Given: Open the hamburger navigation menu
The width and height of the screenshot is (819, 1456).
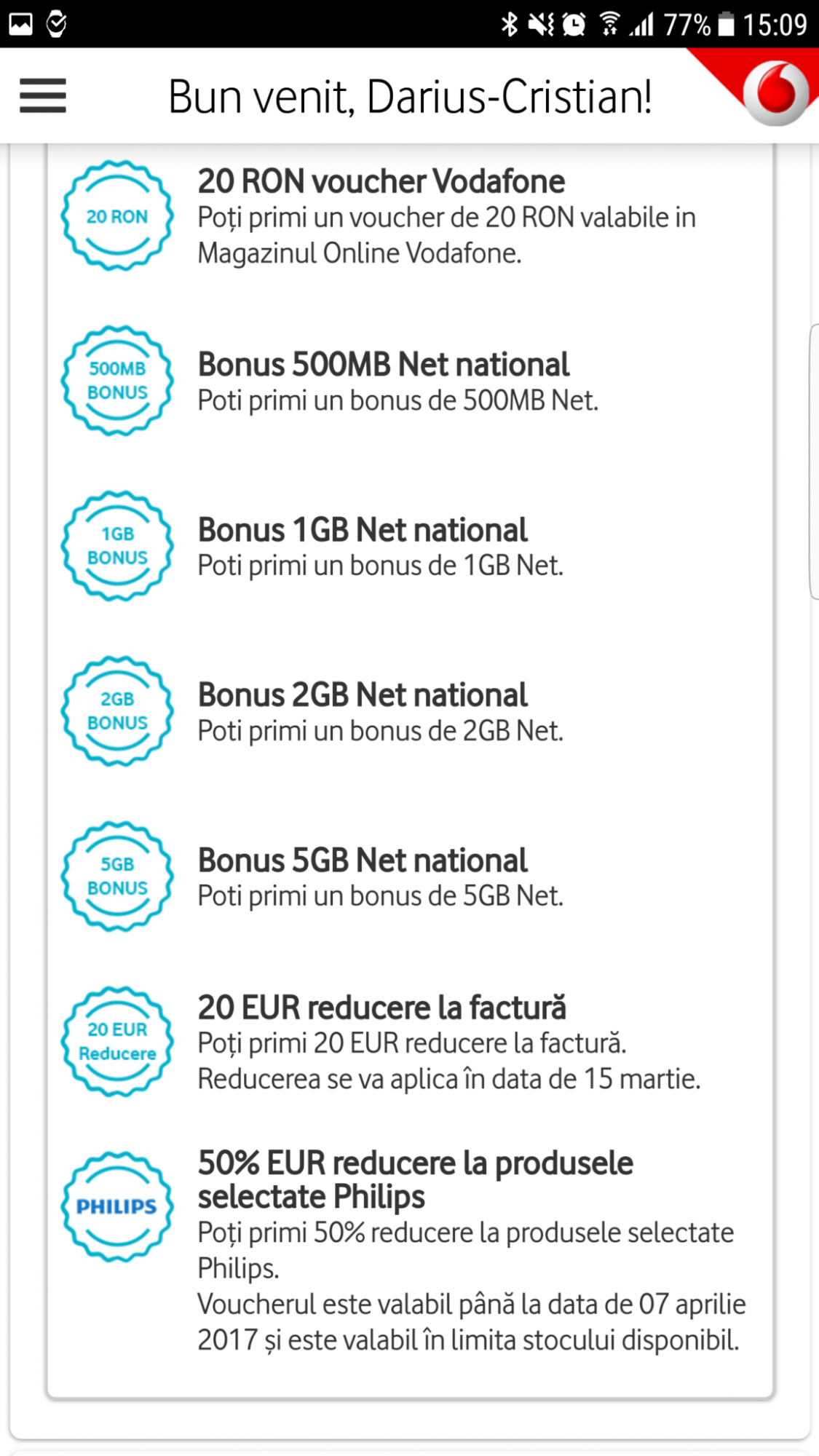Looking at the screenshot, I should pos(43,96).
